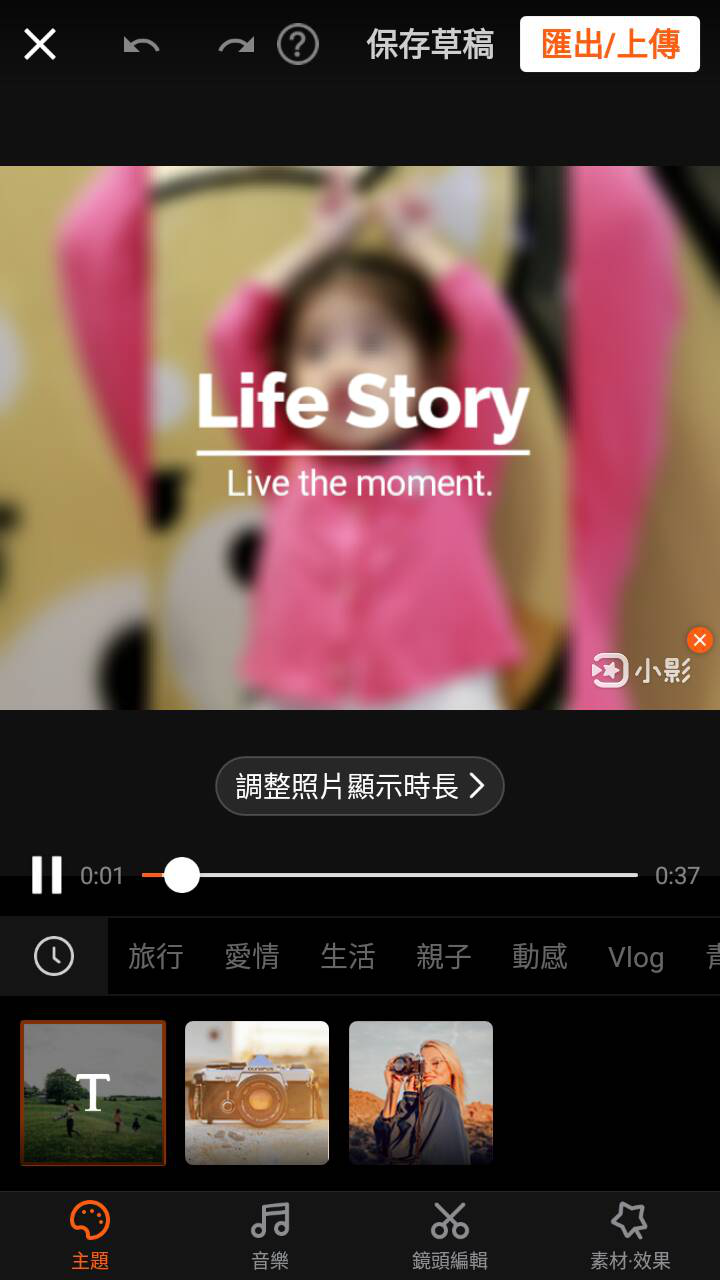
Task: Select the 動感 theme category
Action: pyautogui.click(x=539, y=957)
